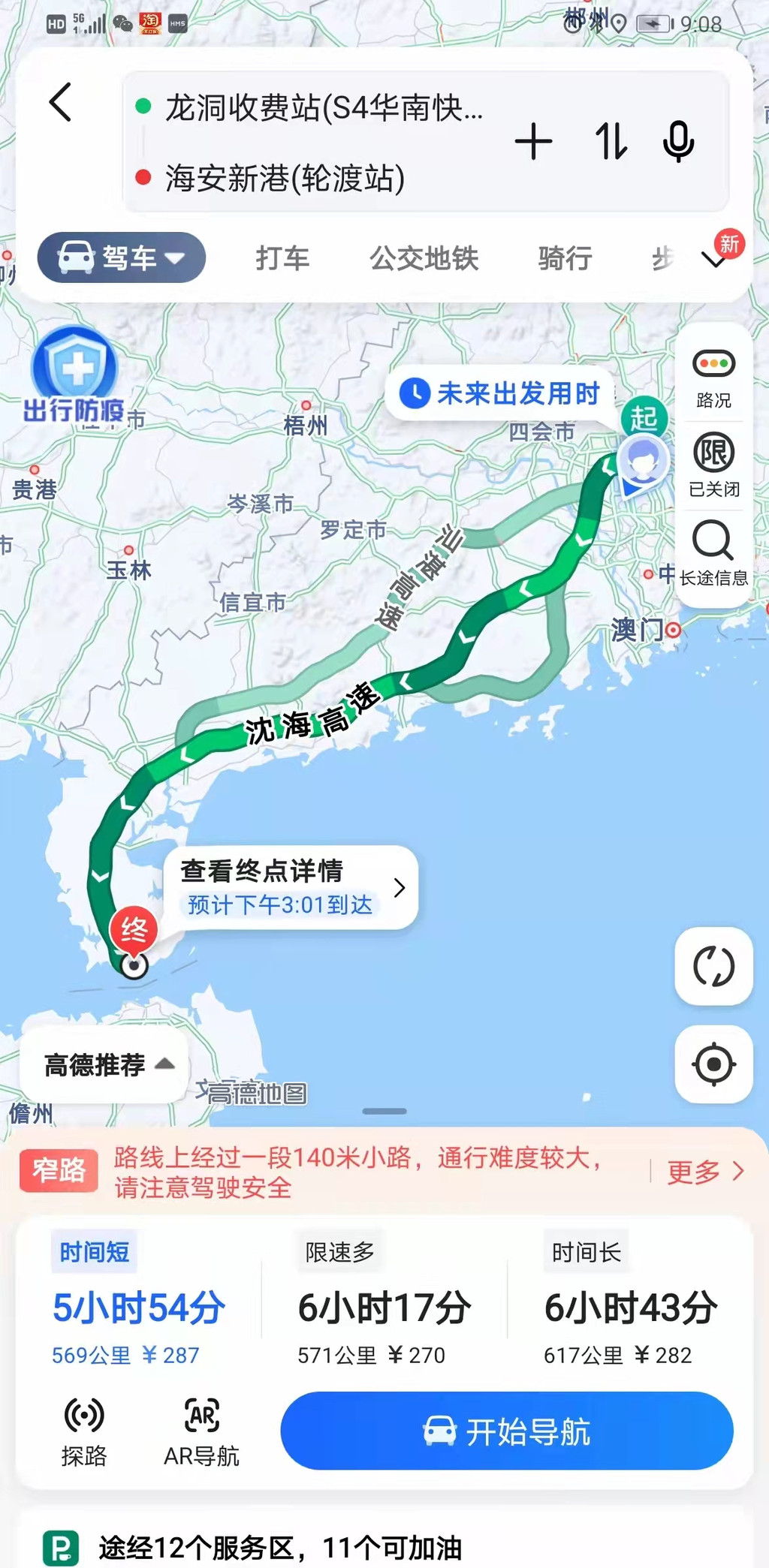
Task: Expand more travel modes chevron
Action: 713,260
